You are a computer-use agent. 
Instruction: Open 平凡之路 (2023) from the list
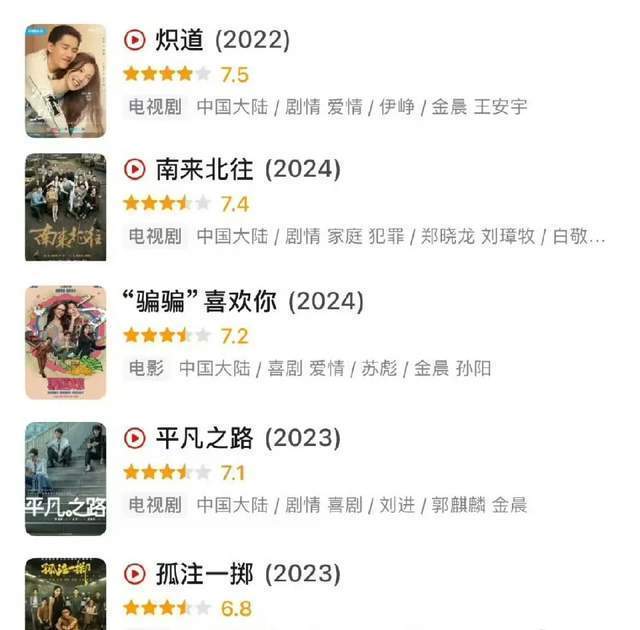click(247, 438)
